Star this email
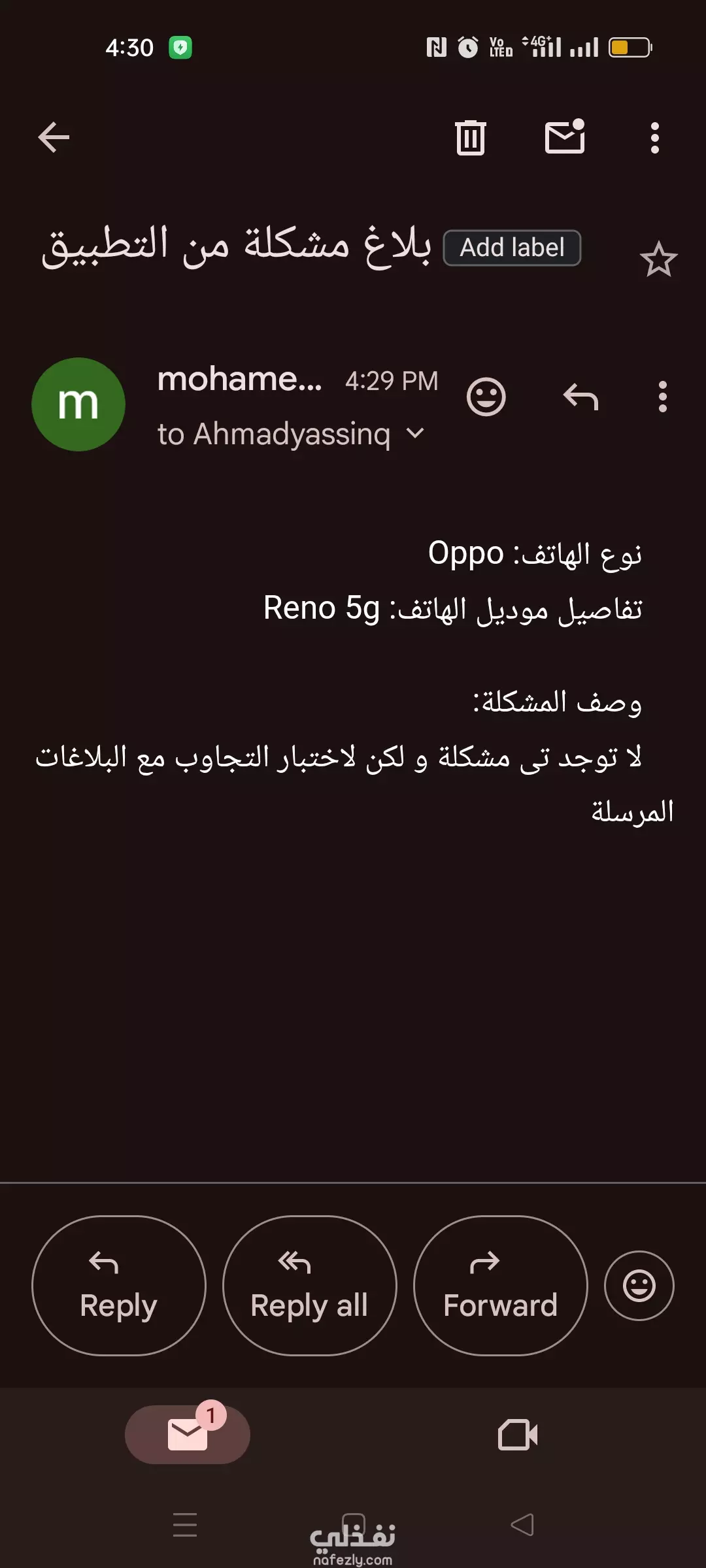 (658, 259)
